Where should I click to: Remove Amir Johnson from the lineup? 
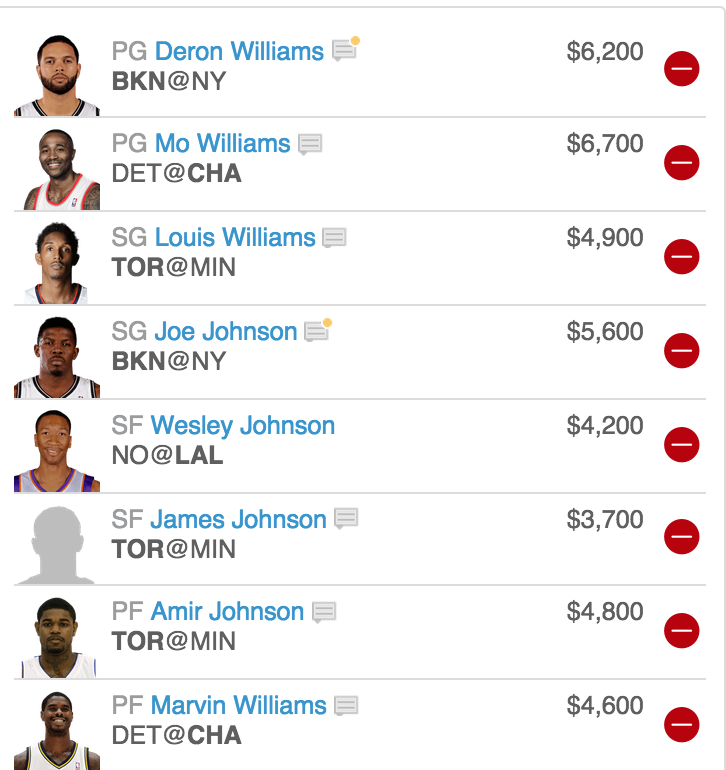click(681, 631)
